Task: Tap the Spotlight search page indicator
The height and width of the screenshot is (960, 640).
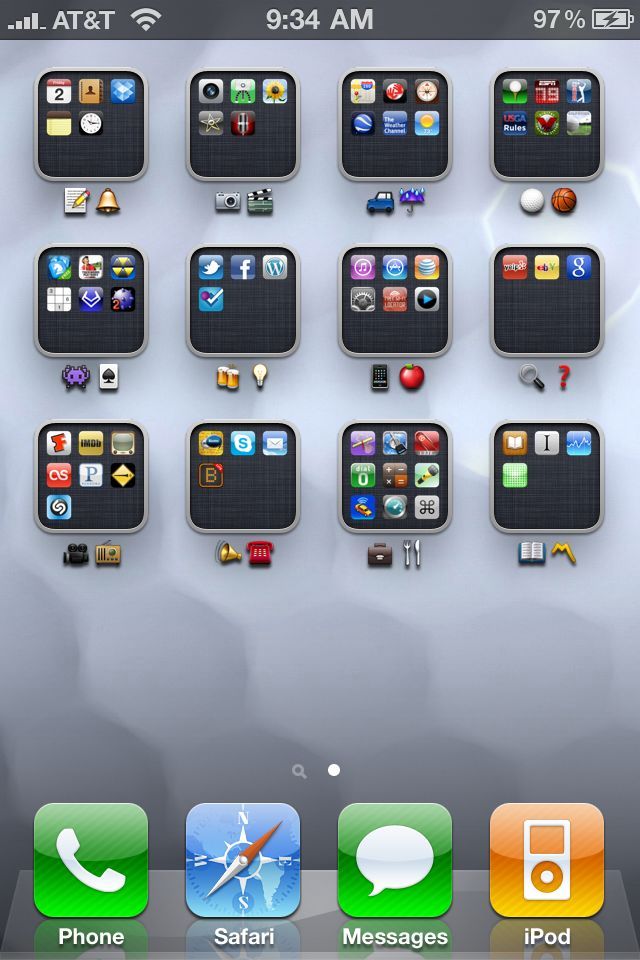Action: coord(299,771)
